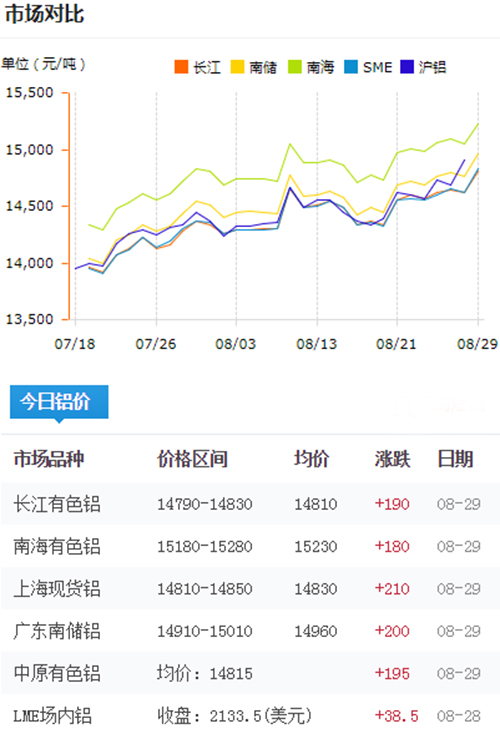The width and height of the screenshot is (500, 734).
Task: Toggle the 南海 series in chart legend
Action: pos(311,67)
